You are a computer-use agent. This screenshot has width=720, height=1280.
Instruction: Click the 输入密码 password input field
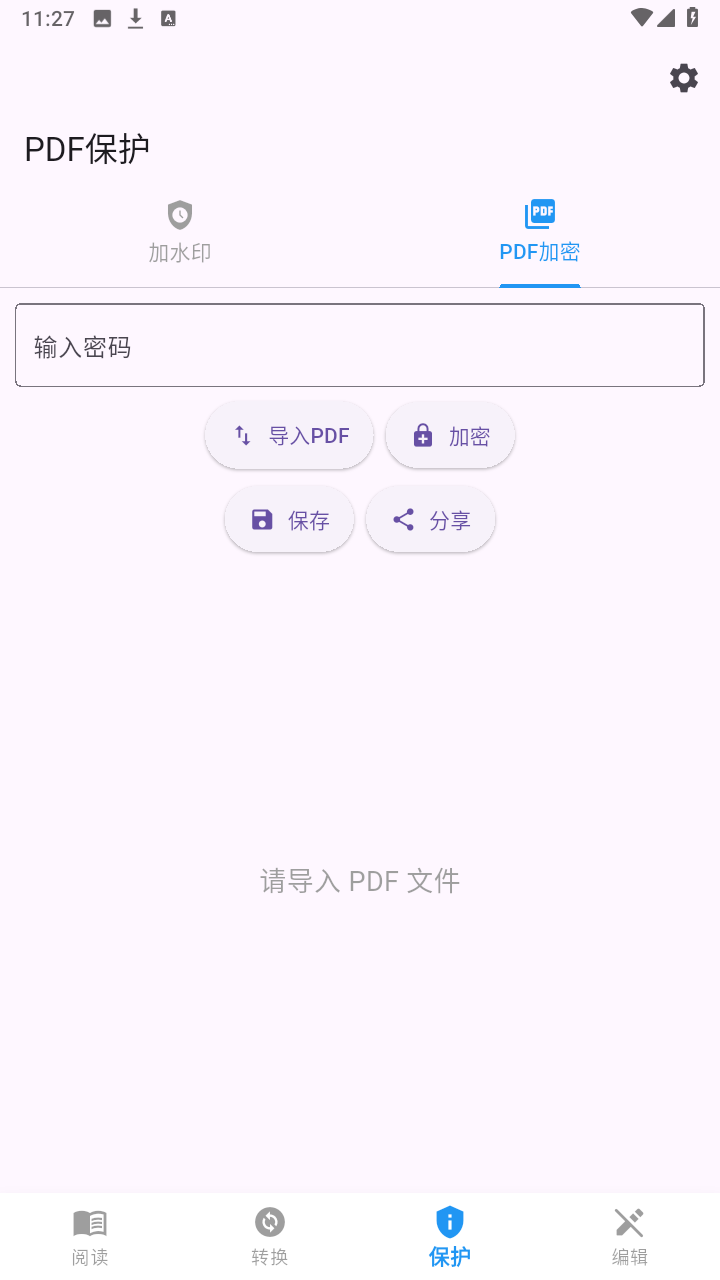[x=359, y=344]
